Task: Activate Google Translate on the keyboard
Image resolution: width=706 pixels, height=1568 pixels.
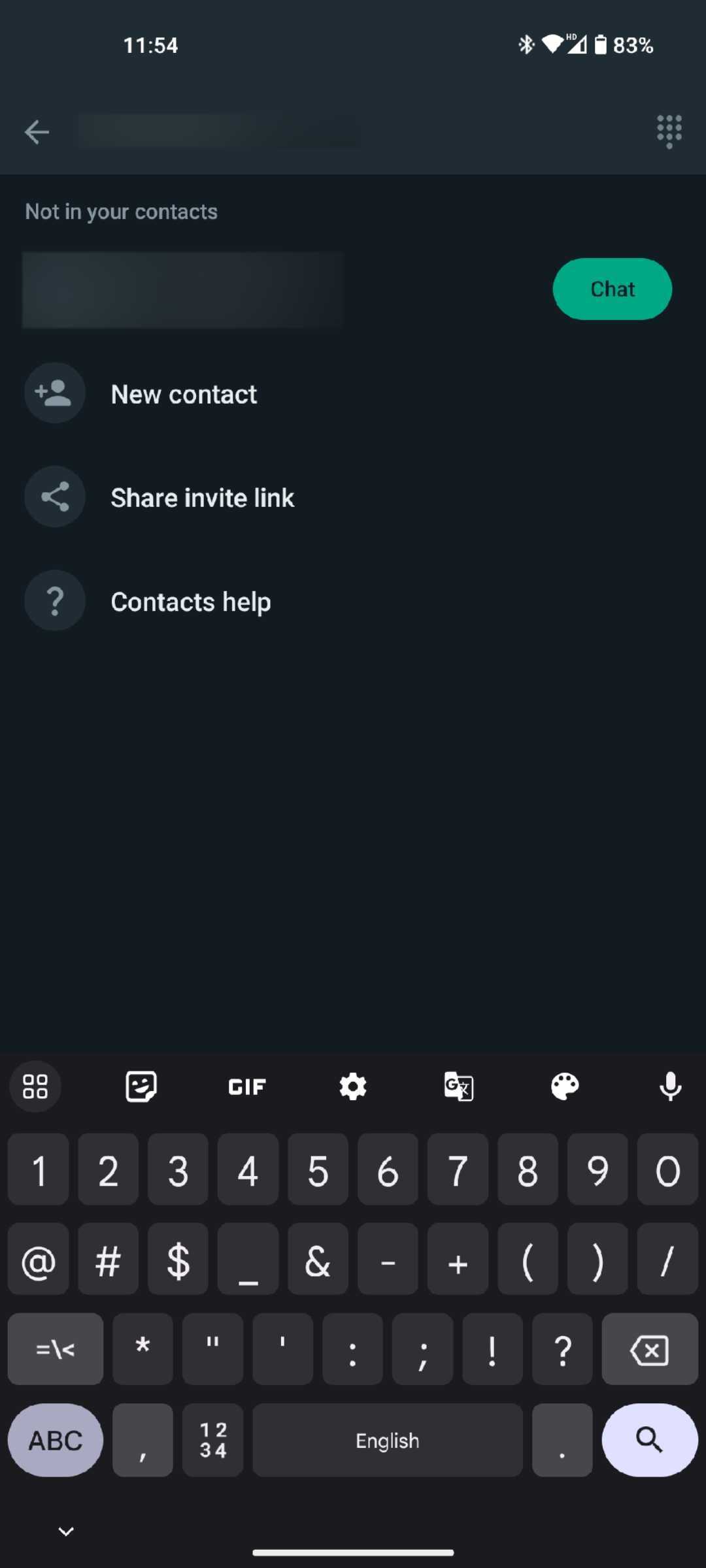Action: point(458,1086)
